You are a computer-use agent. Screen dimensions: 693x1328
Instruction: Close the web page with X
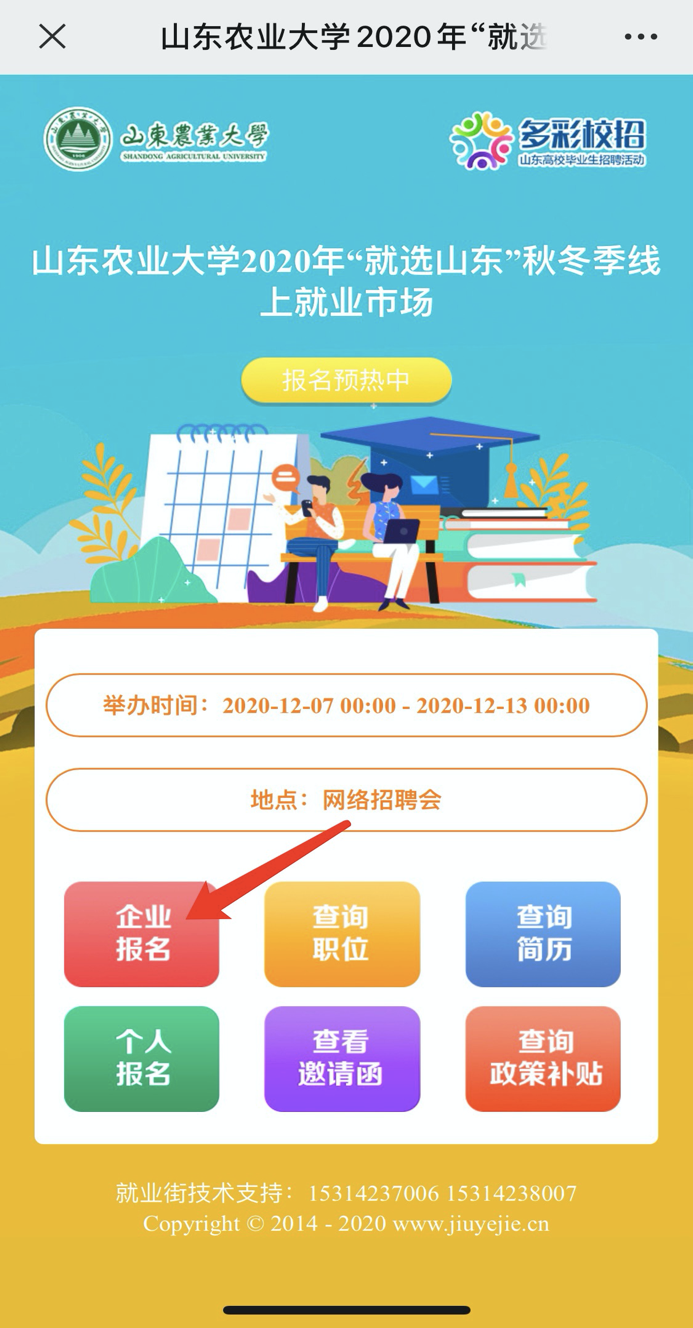coord(52,37)
